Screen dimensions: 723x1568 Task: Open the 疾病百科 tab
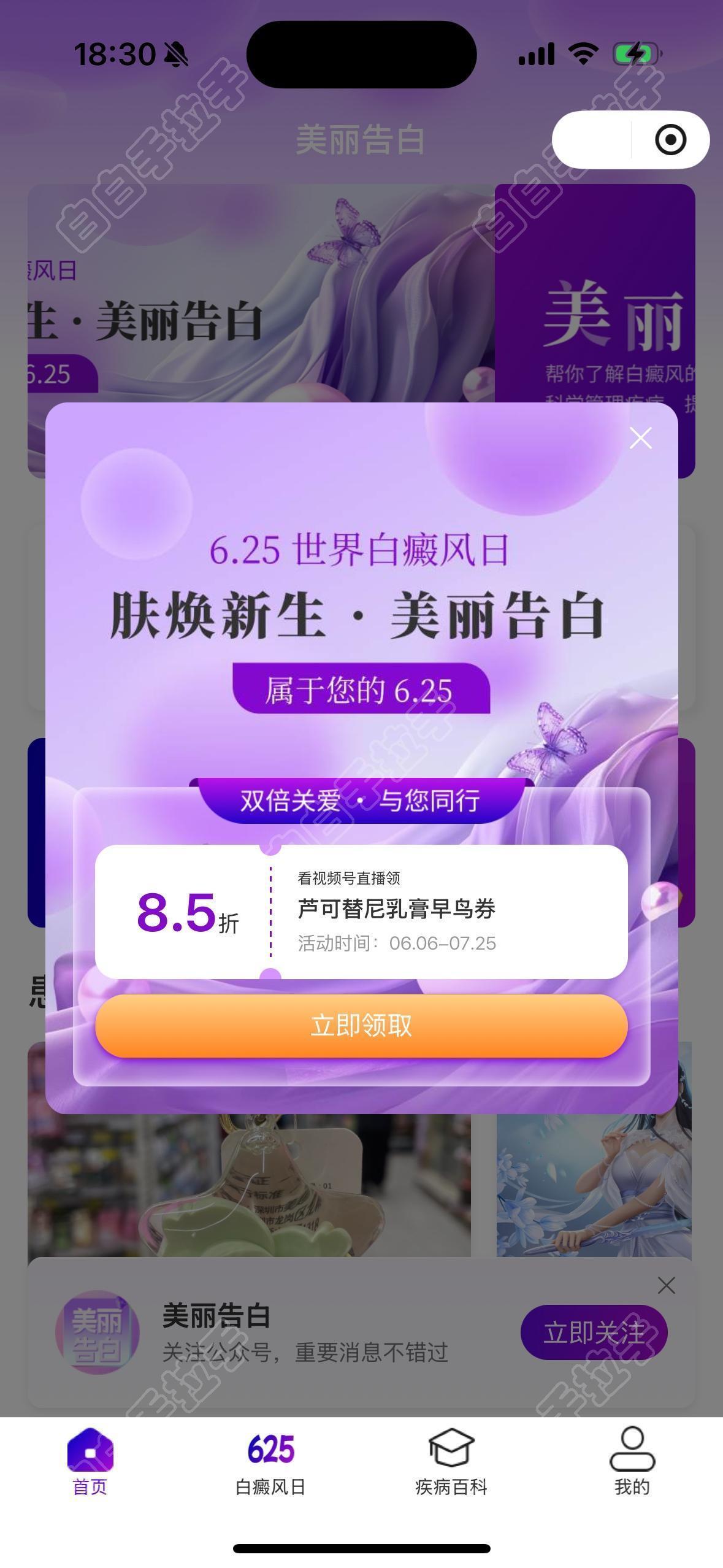451,1461
